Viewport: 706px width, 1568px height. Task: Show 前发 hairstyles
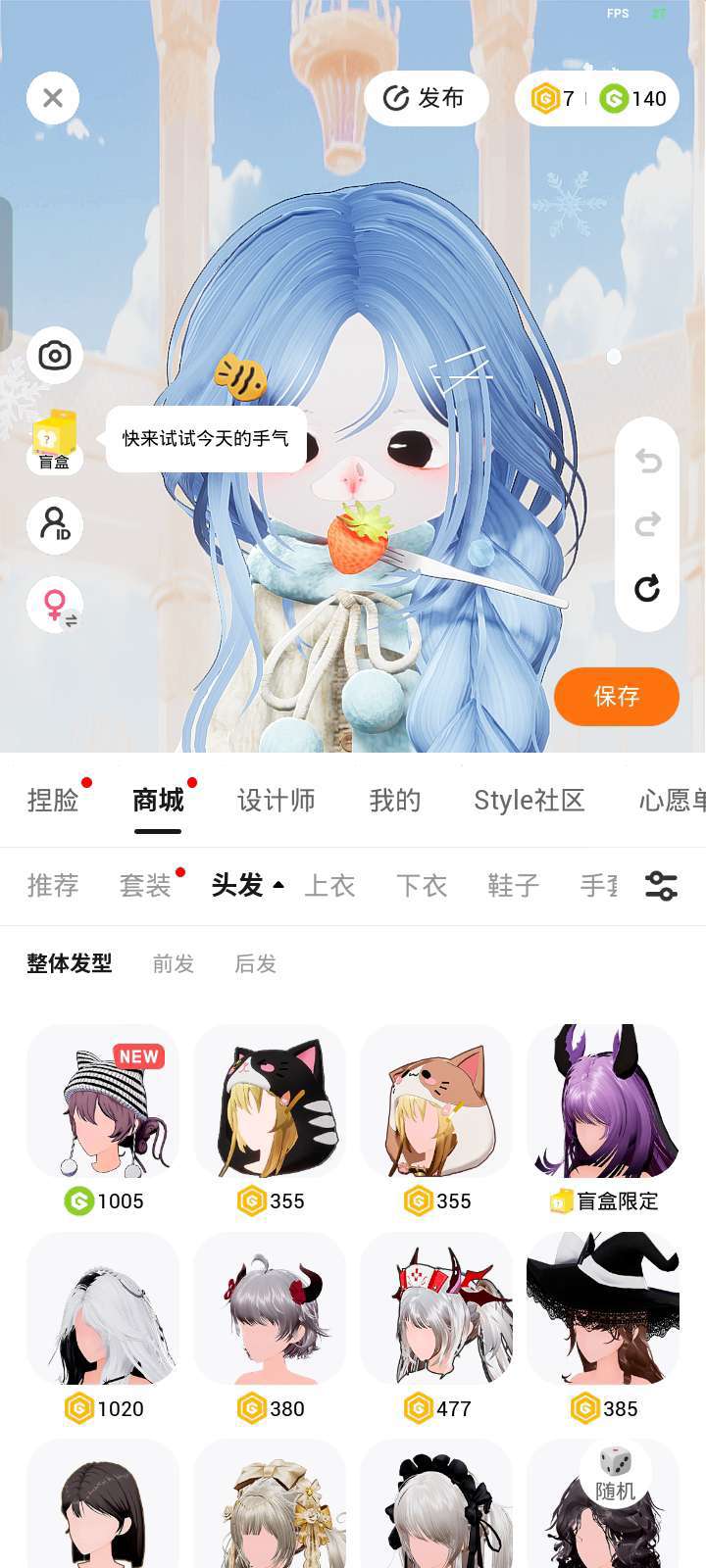[x=174, y=964]
